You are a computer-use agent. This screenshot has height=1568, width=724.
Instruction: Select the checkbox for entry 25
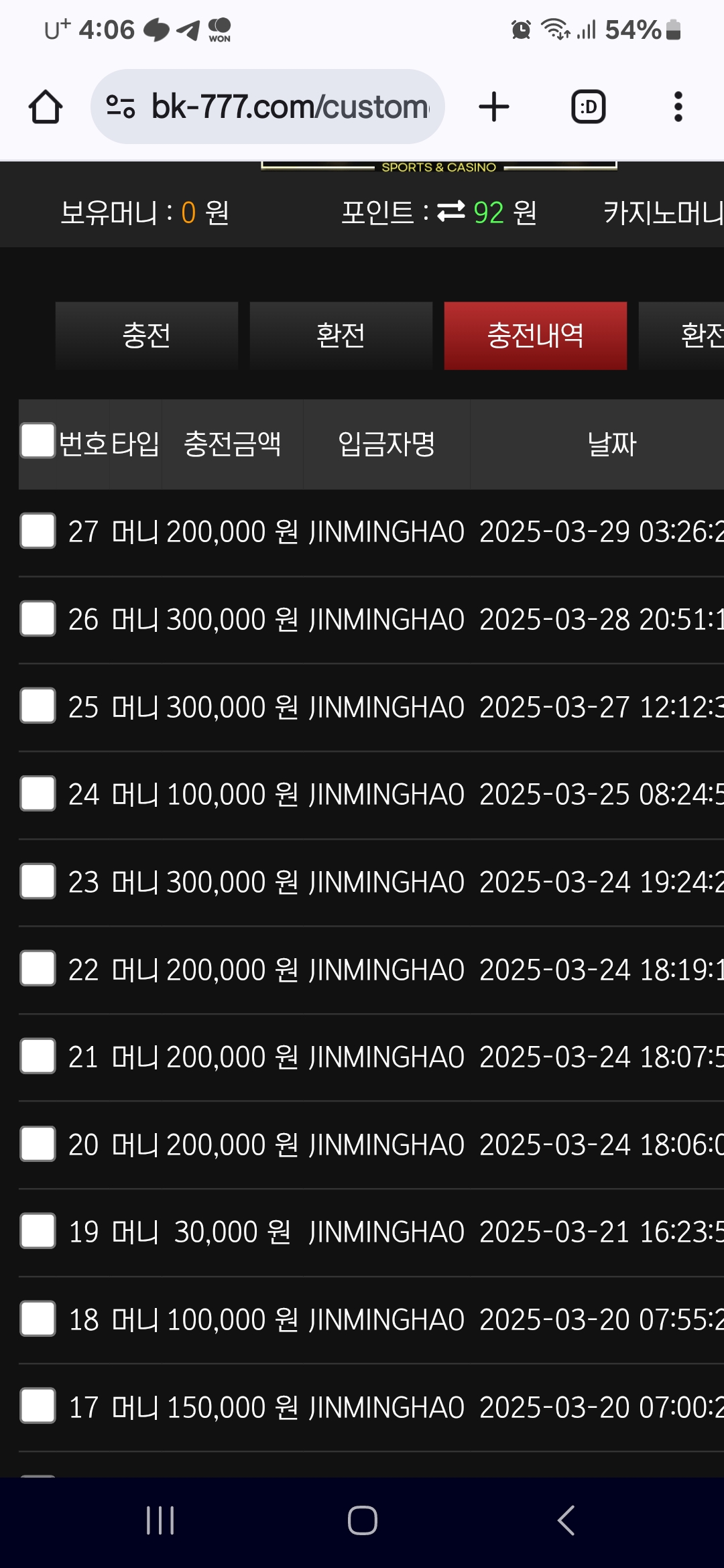pos(38,706)
